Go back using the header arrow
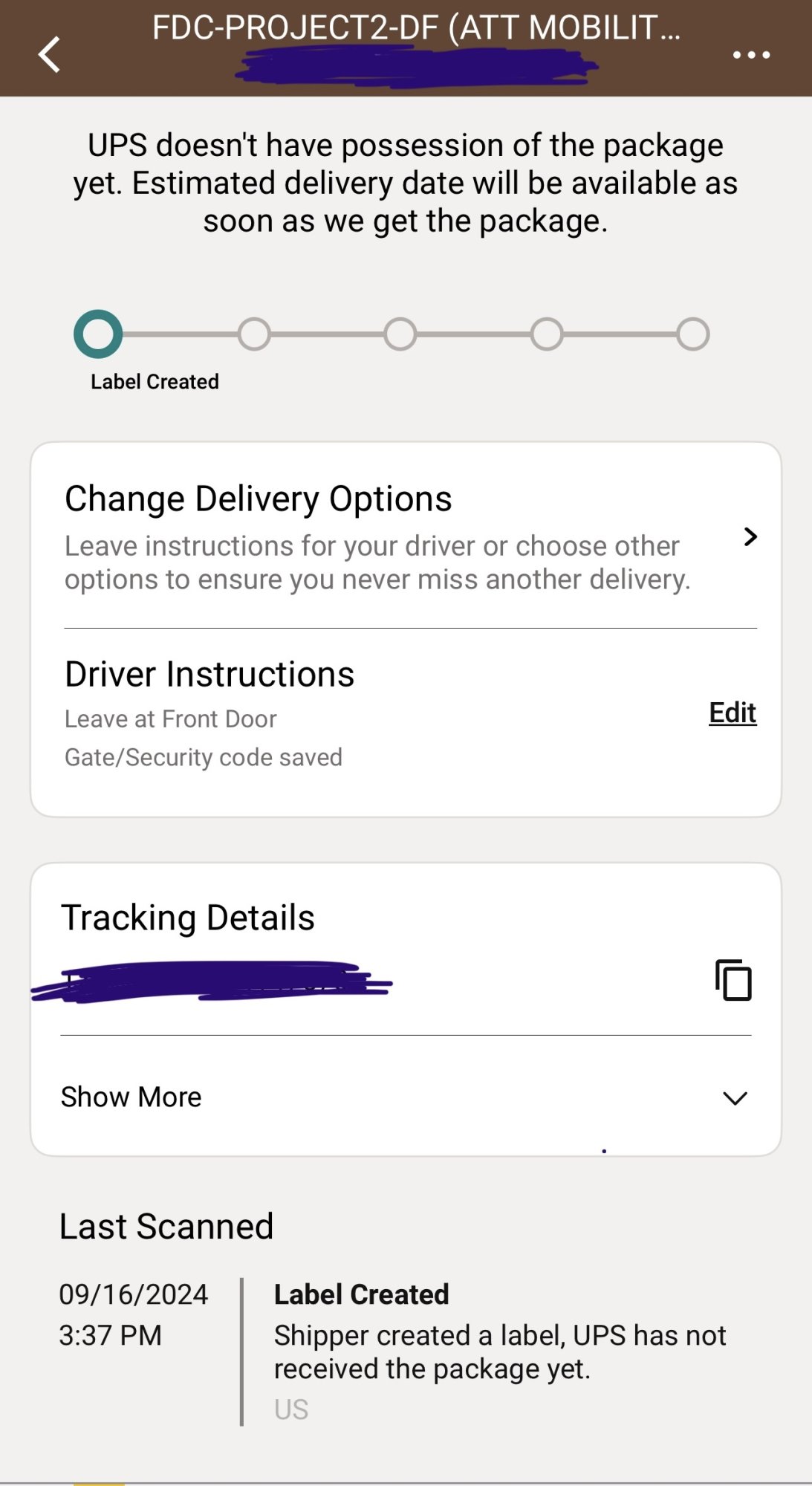 pyautogui.click(x=50, y=55)
